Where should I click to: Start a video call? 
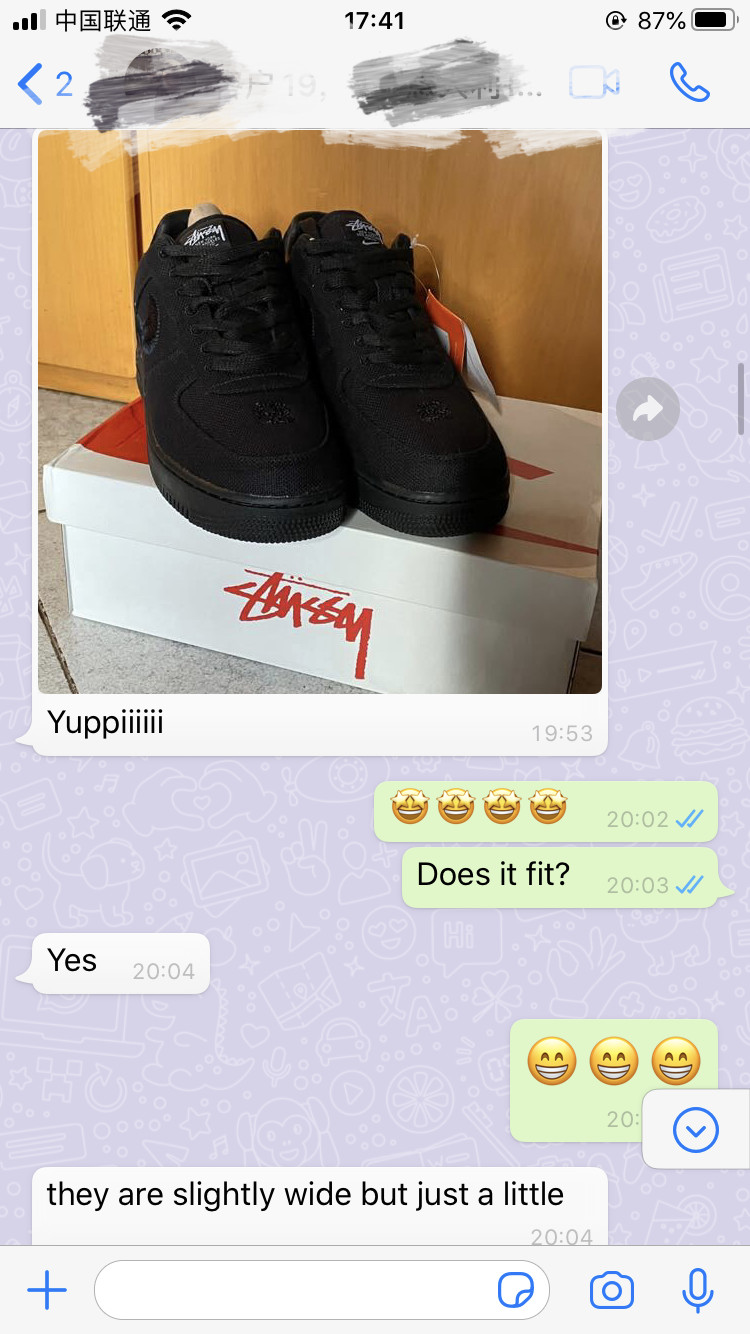pyautogui.click(x=594, y=84)
